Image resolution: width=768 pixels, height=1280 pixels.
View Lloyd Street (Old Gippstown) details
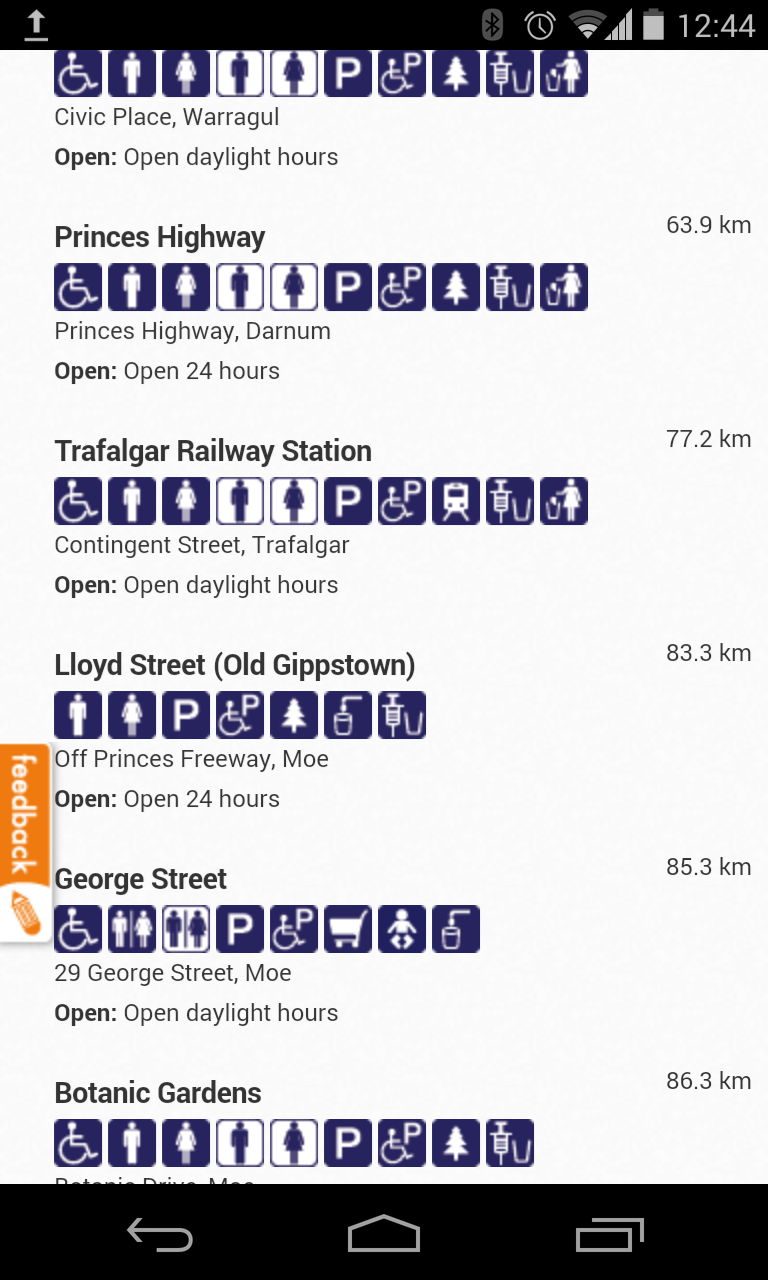[235, 666]
